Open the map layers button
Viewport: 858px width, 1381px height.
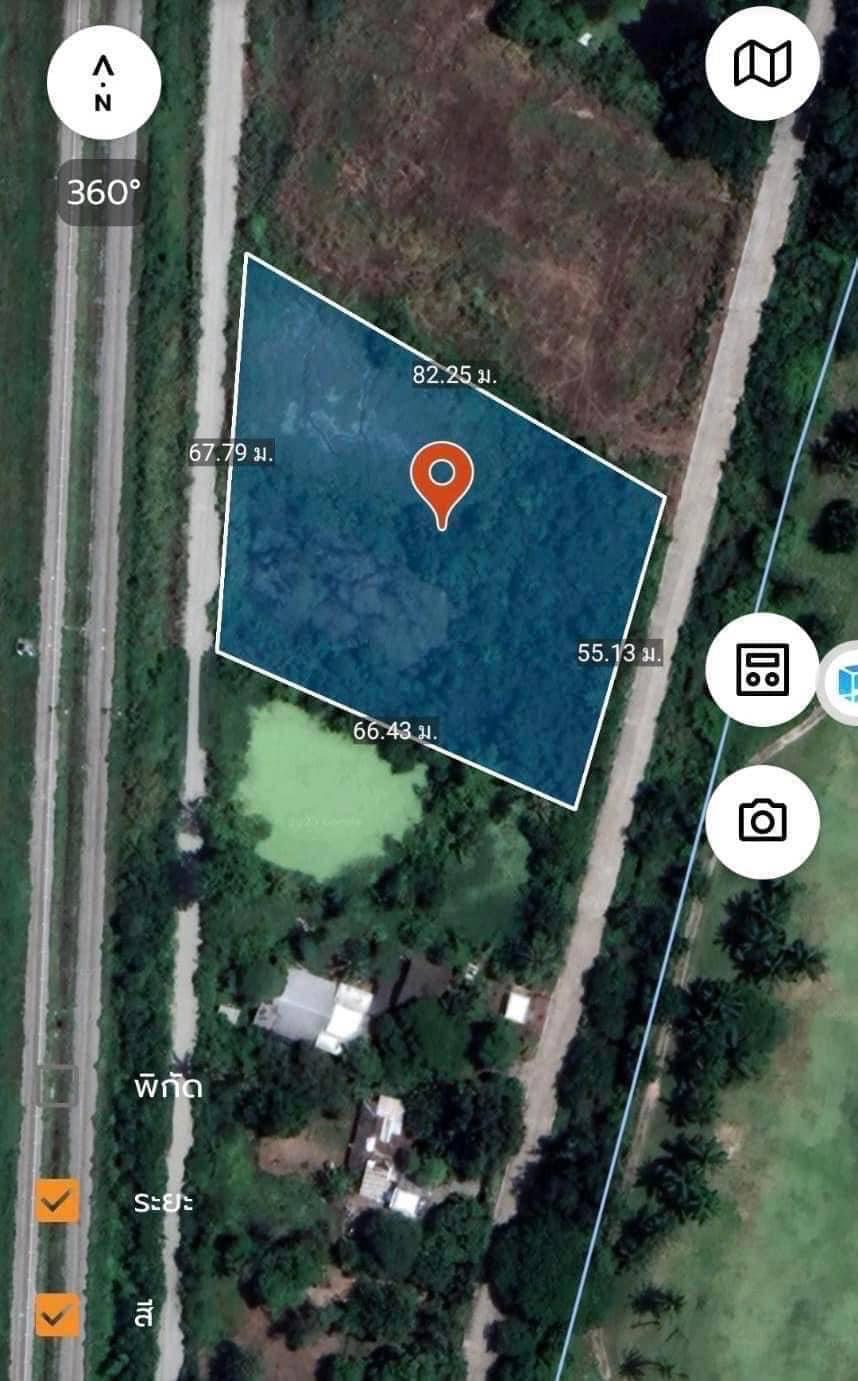click(x=762, y=63)
